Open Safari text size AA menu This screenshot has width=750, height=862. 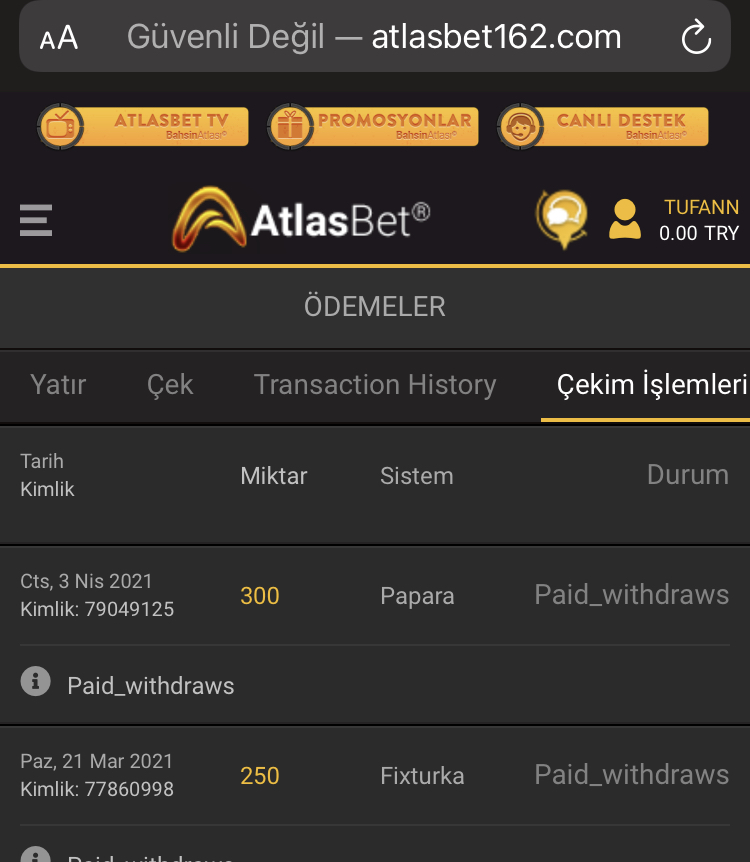(58, 38)
